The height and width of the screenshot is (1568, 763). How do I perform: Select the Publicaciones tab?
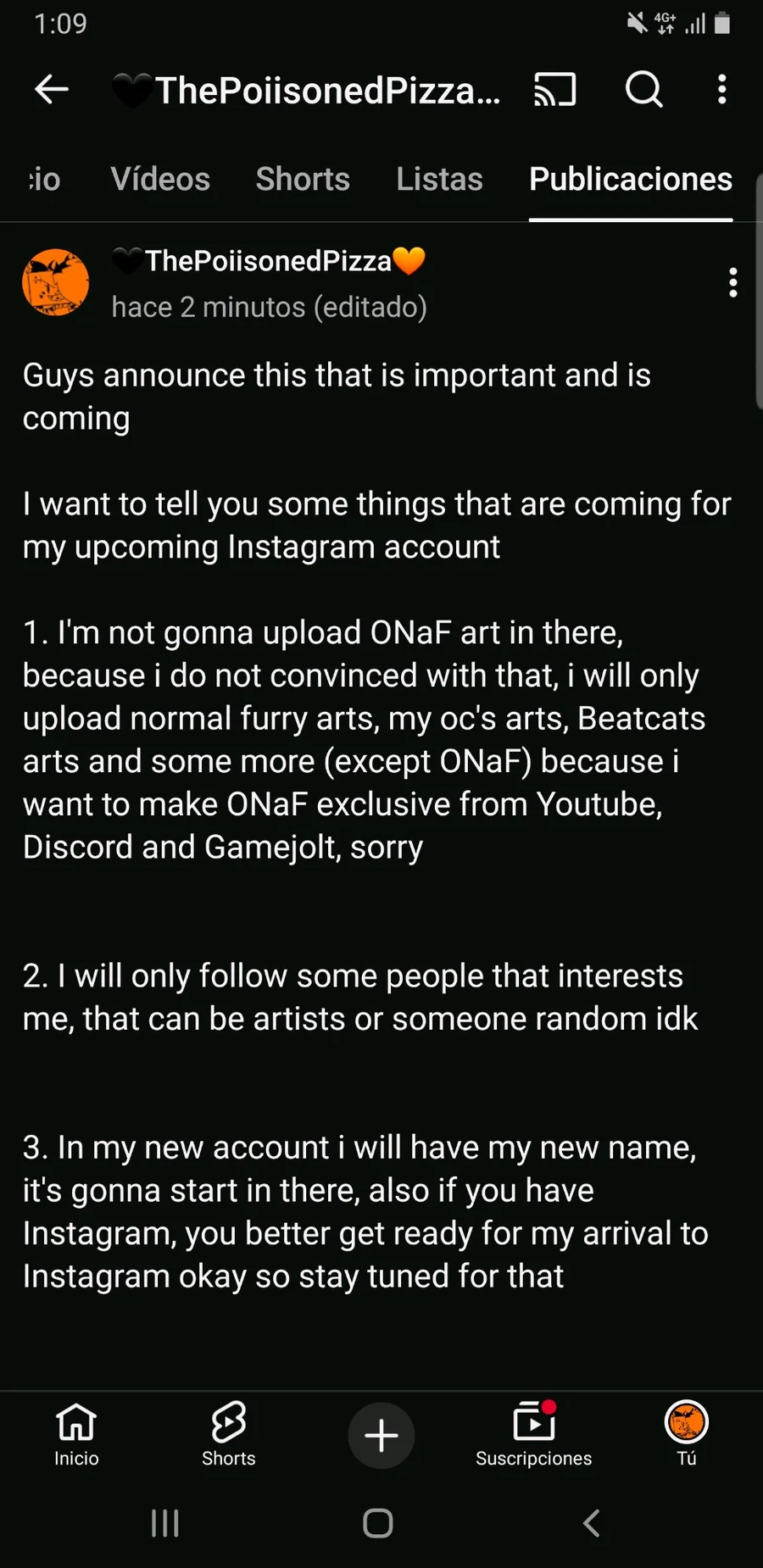[x=630, y=180]
